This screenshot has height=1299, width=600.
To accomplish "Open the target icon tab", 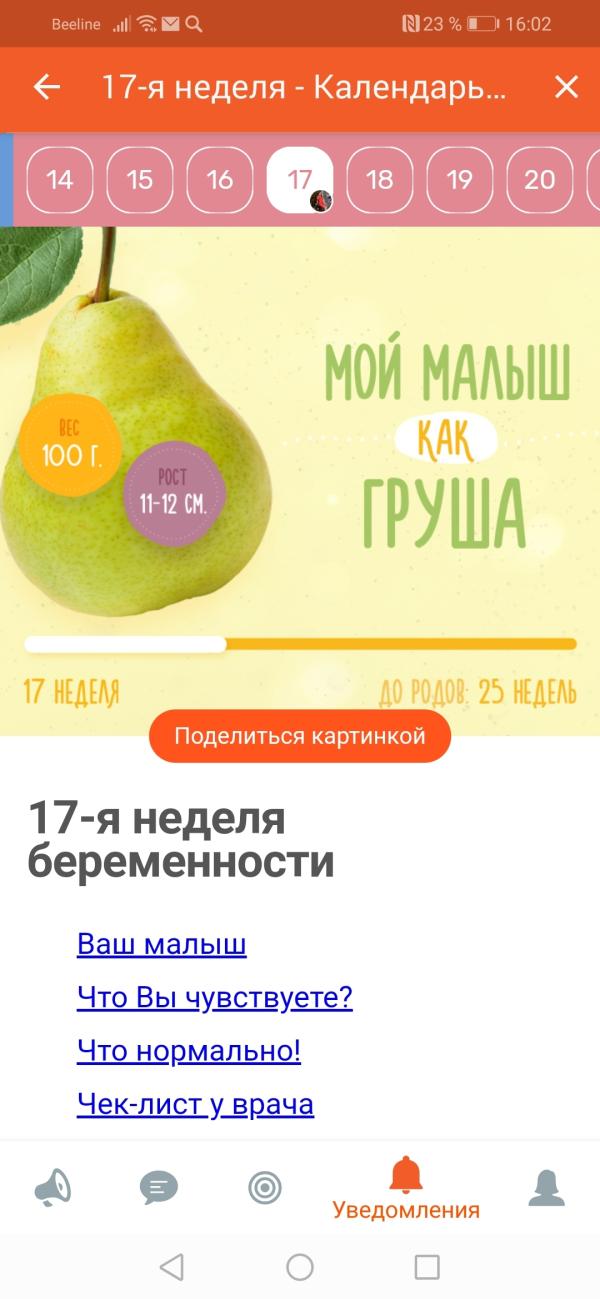I will (x=265, y=1188).
